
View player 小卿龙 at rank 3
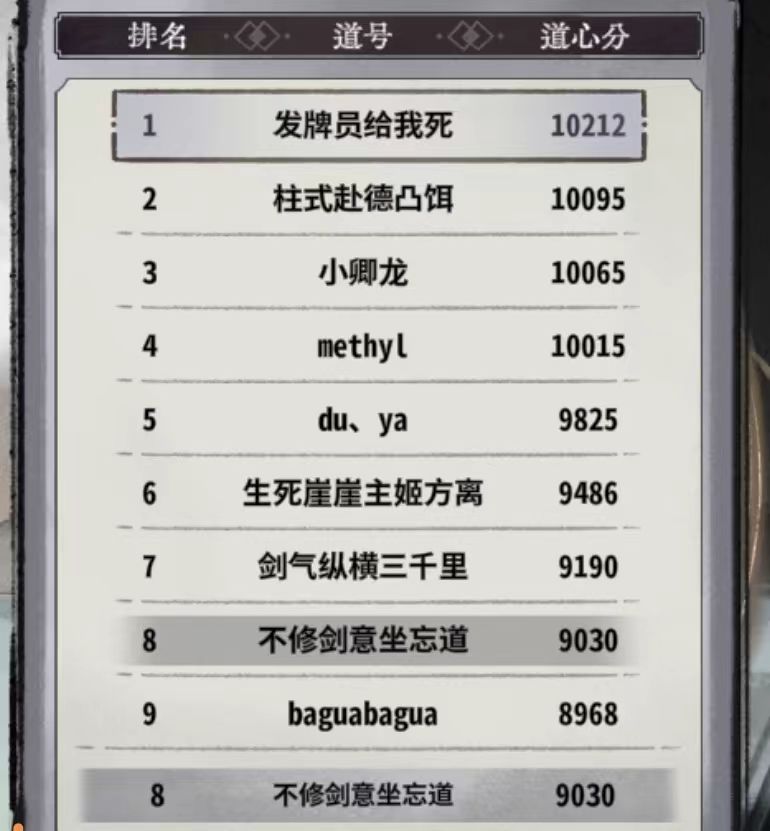coord(363,273)
